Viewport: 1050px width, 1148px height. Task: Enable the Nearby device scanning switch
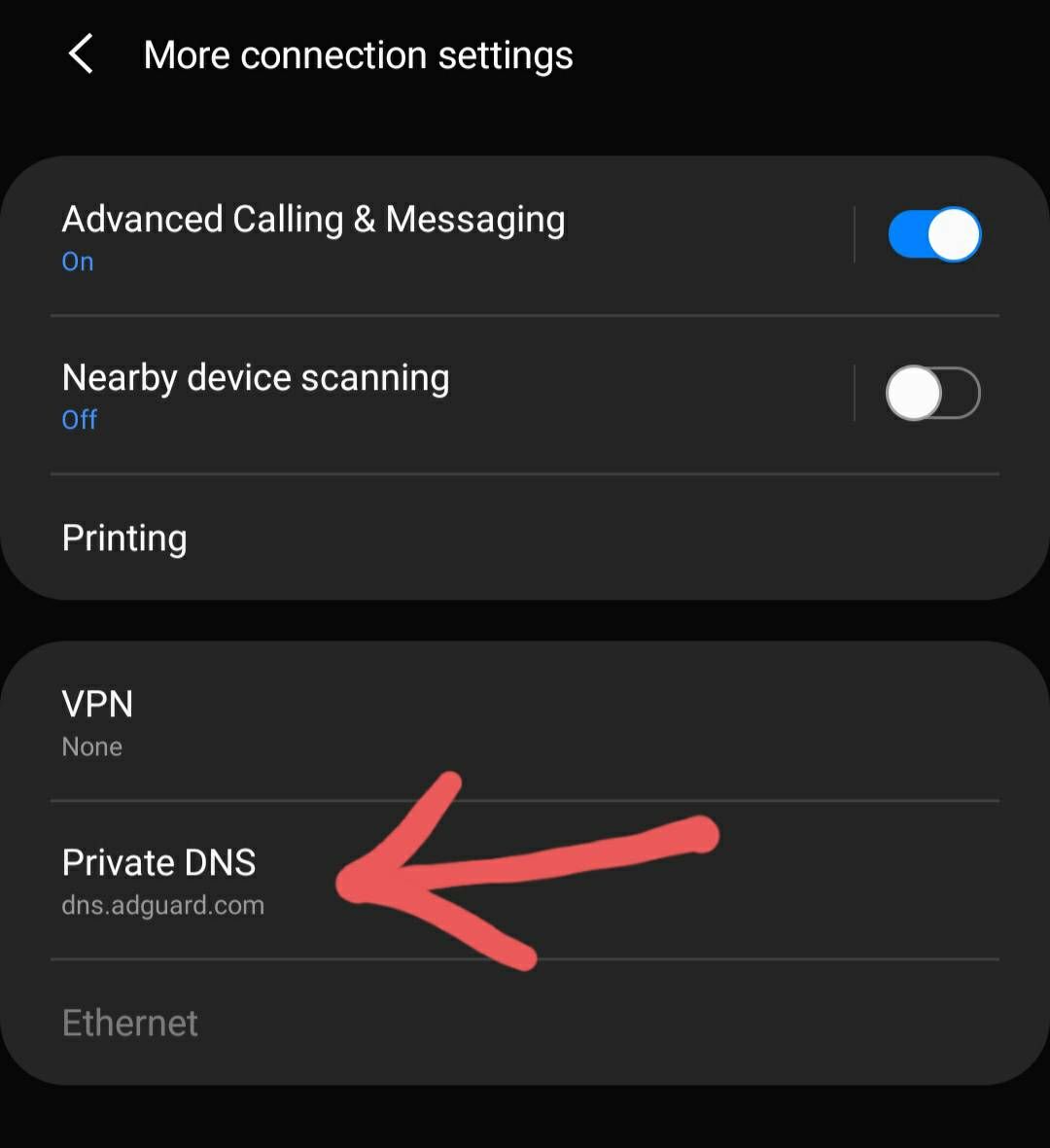(x=933, y=394)
